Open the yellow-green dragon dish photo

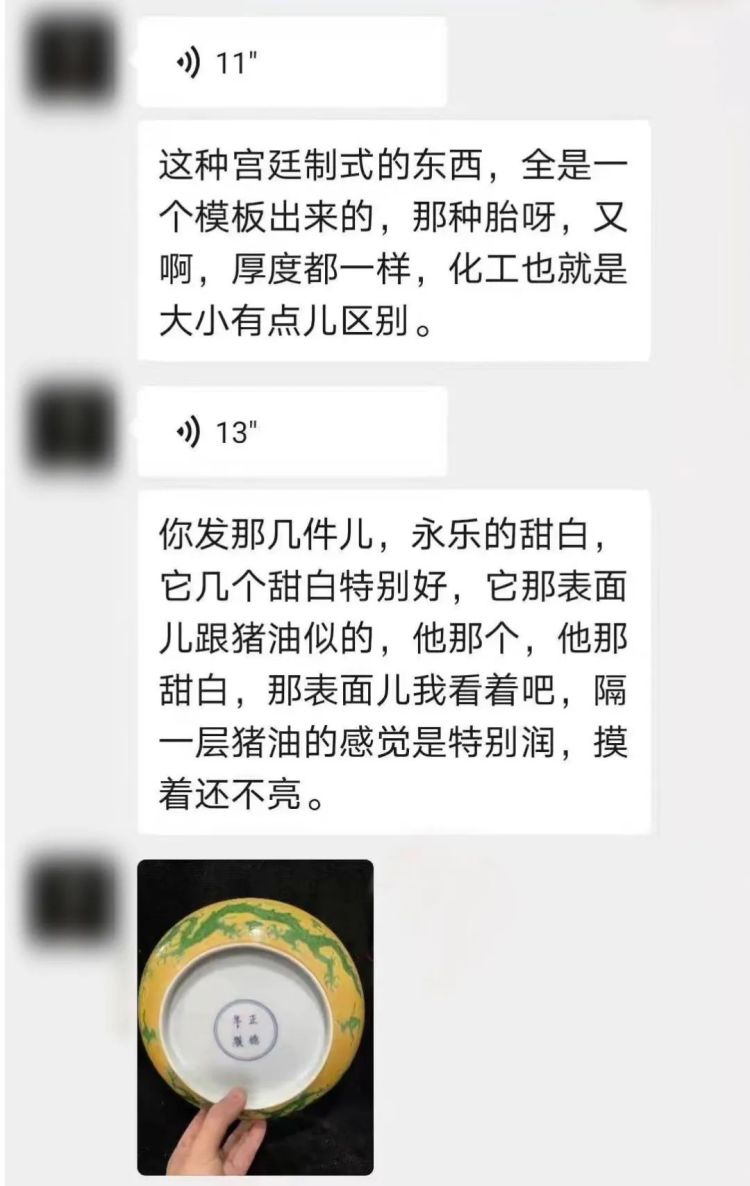[x=255, y=1016]
